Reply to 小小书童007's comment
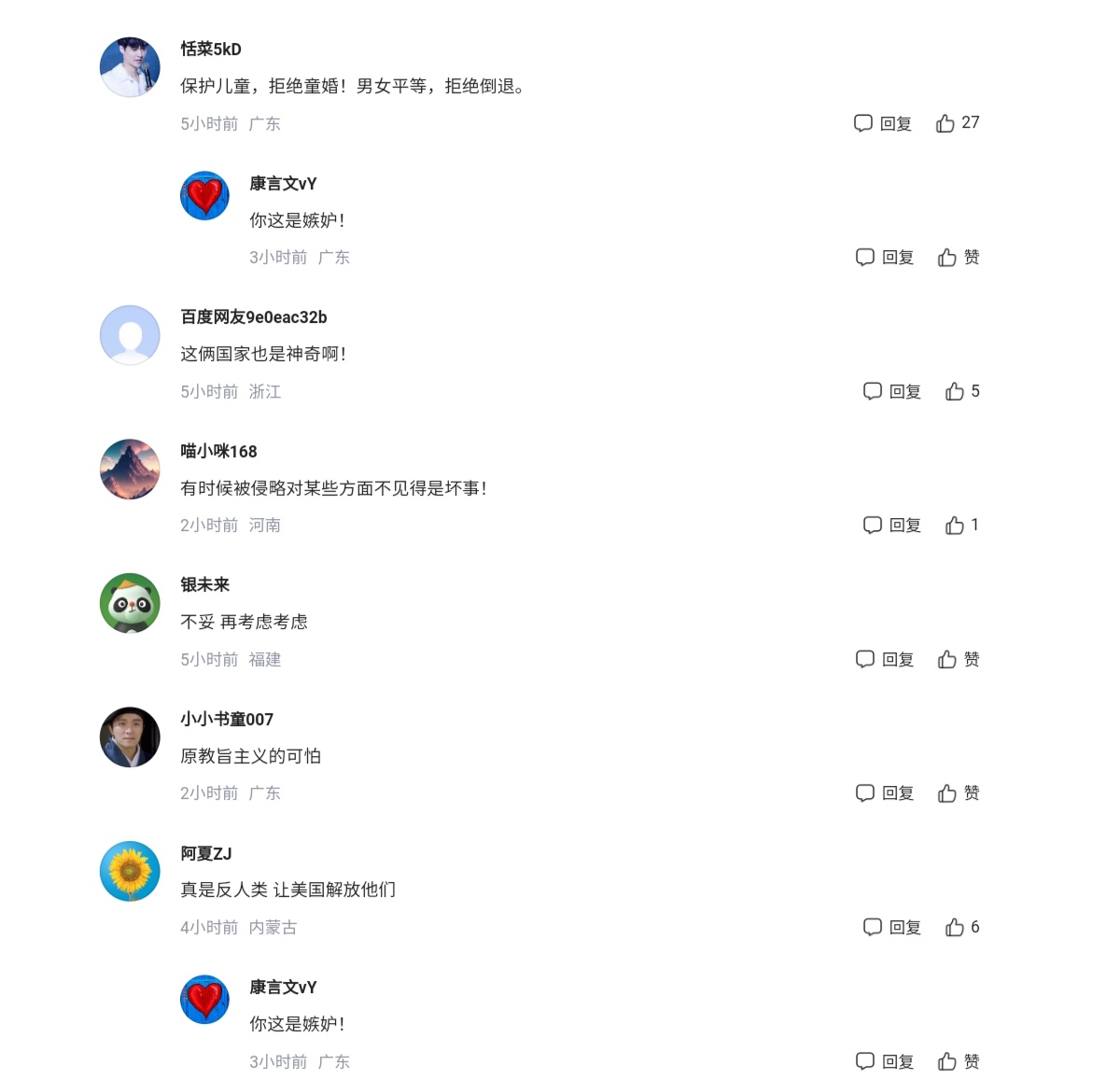The width and height of the screenshot is (1120, 1079). (x=885, y=793)
